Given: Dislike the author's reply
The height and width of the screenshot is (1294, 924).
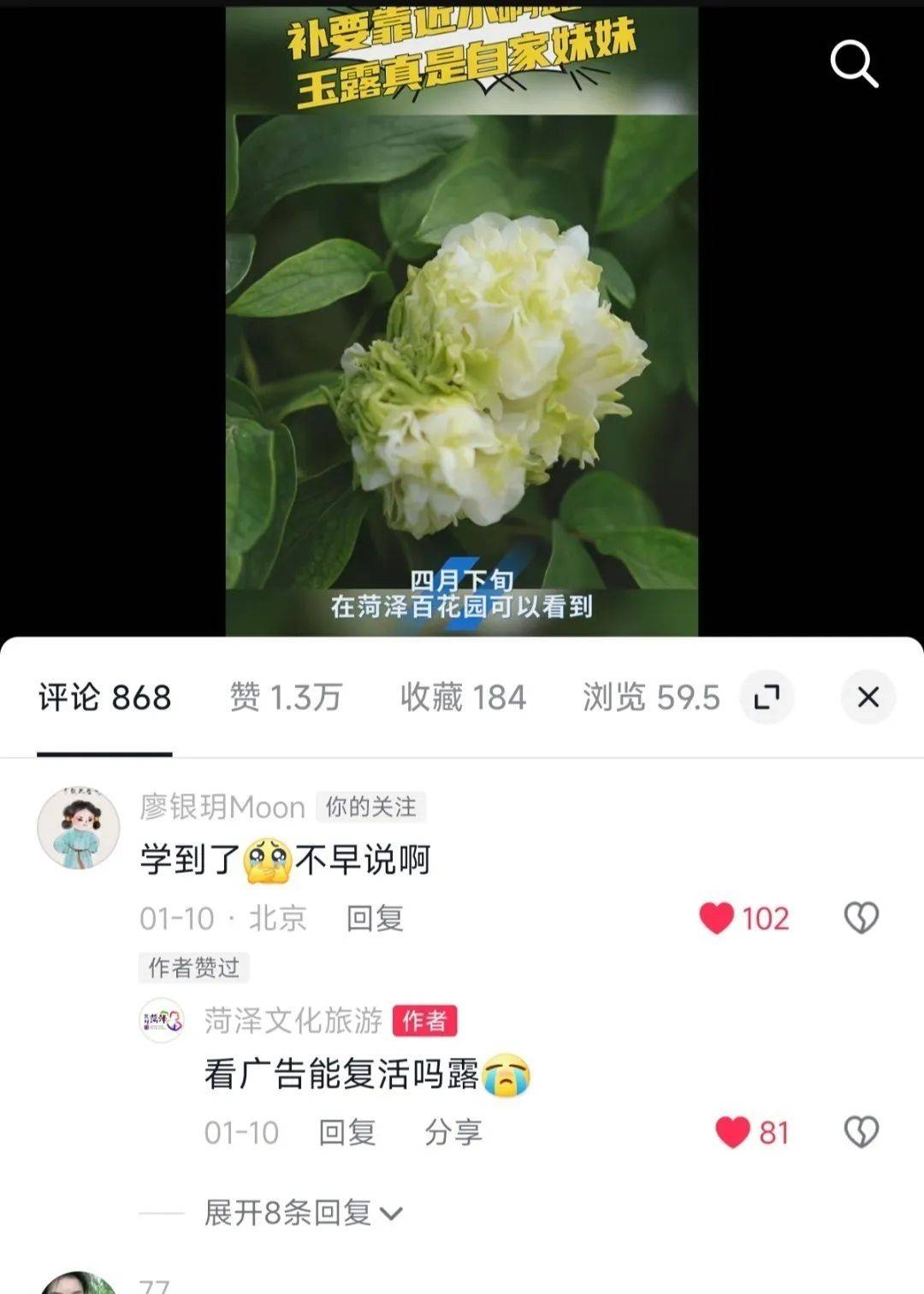Looking at the screenshot, I should coord(861,1132).
